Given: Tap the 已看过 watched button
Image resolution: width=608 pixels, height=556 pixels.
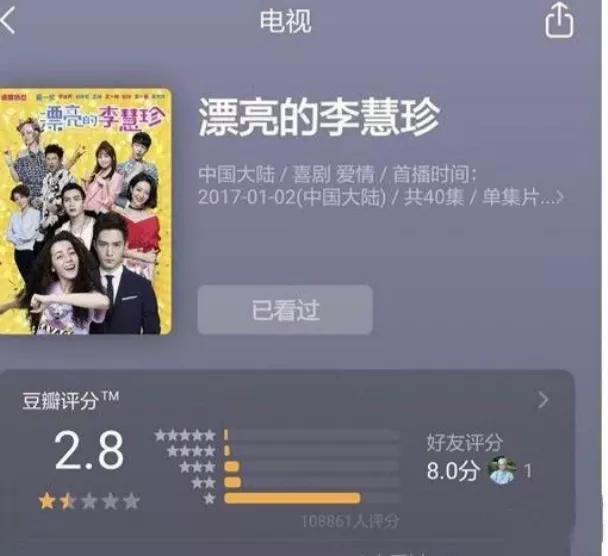Looking at the screenshot, I should click(285, 310).
